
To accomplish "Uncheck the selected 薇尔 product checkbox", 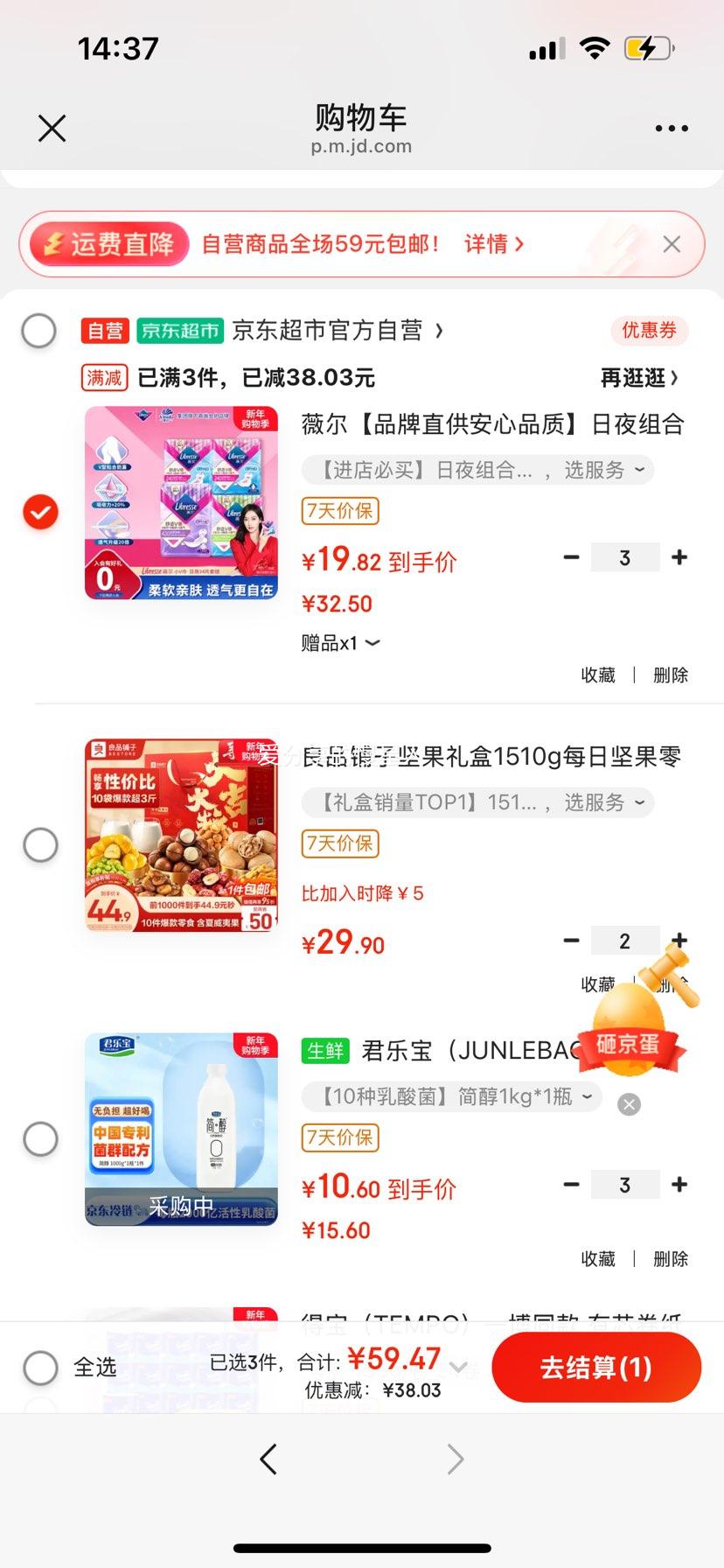I will [x=39, y=512].
